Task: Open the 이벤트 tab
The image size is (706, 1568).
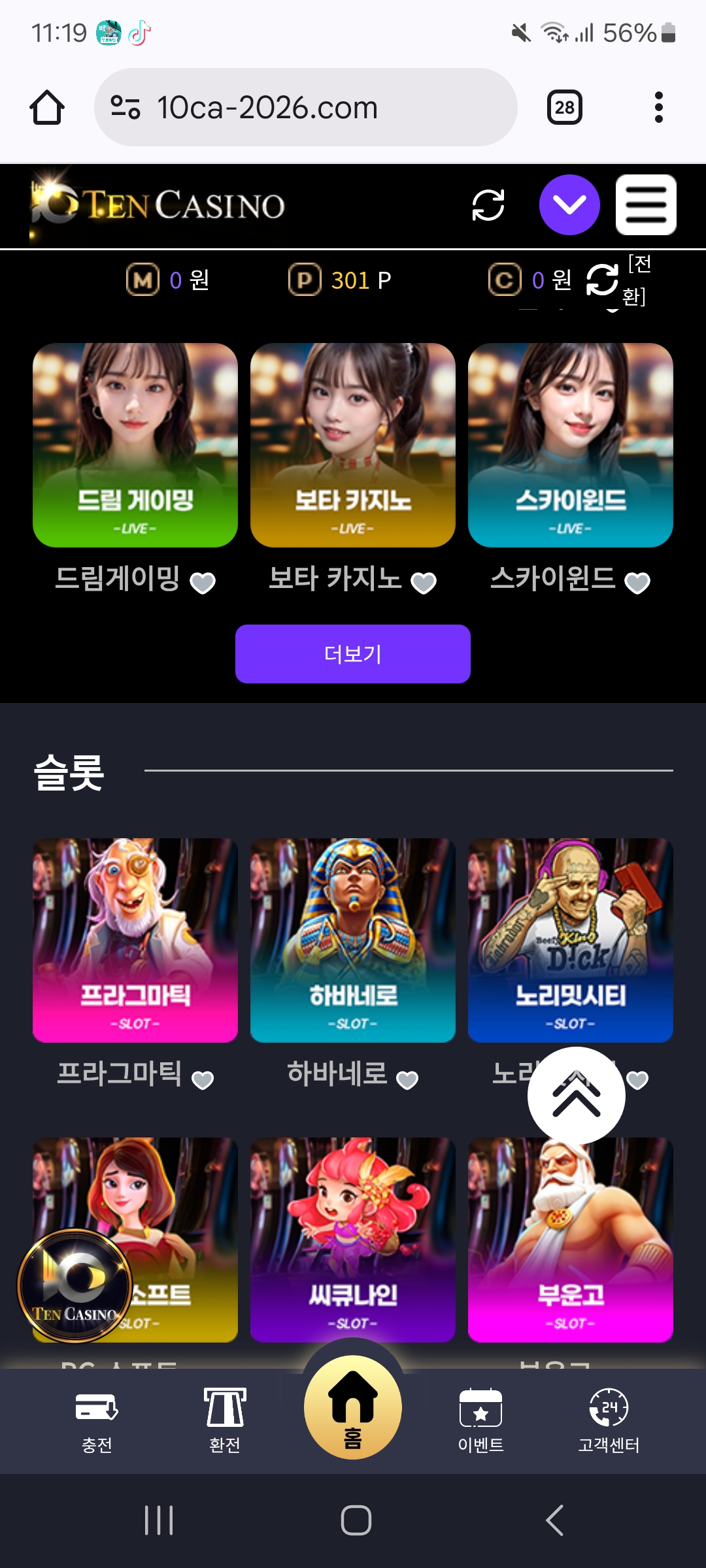Action: tap(481, 1419)
